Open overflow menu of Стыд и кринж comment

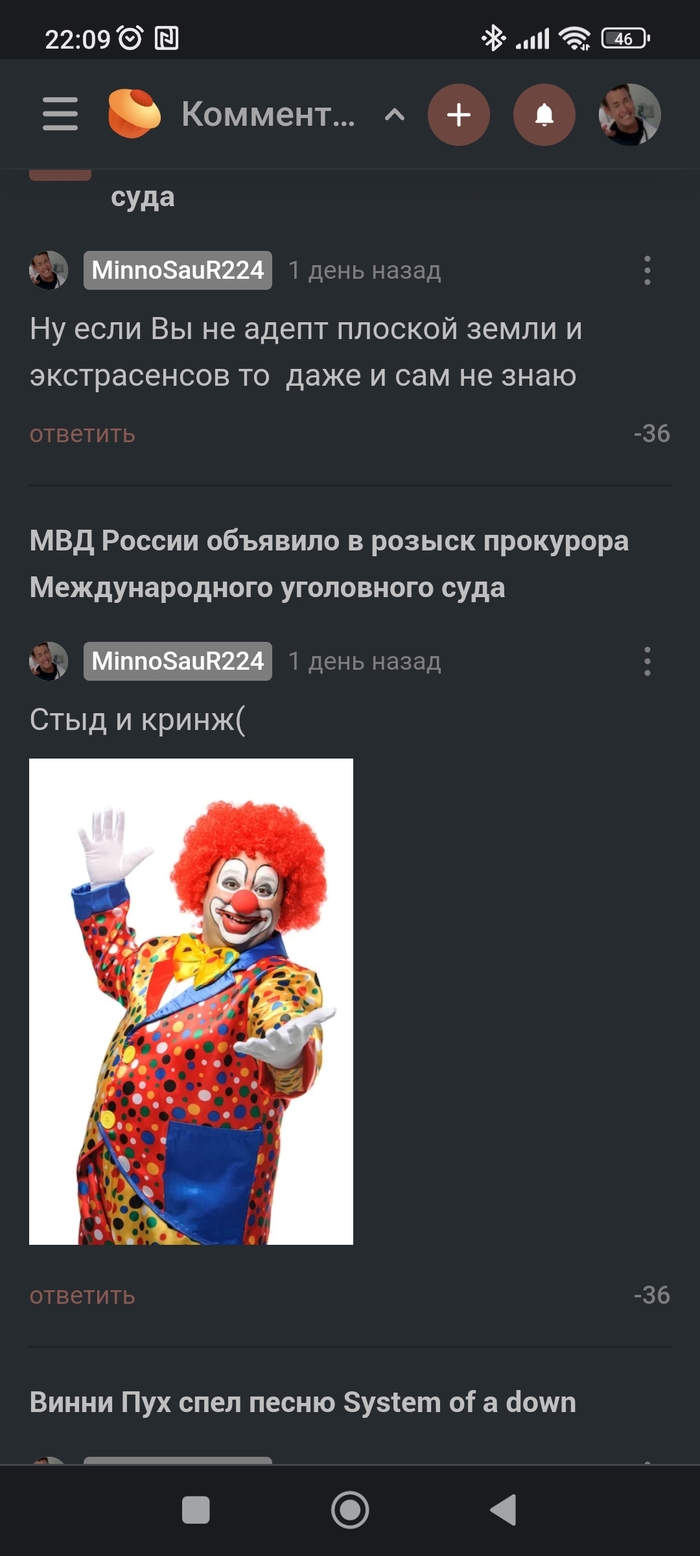point(647,661)
